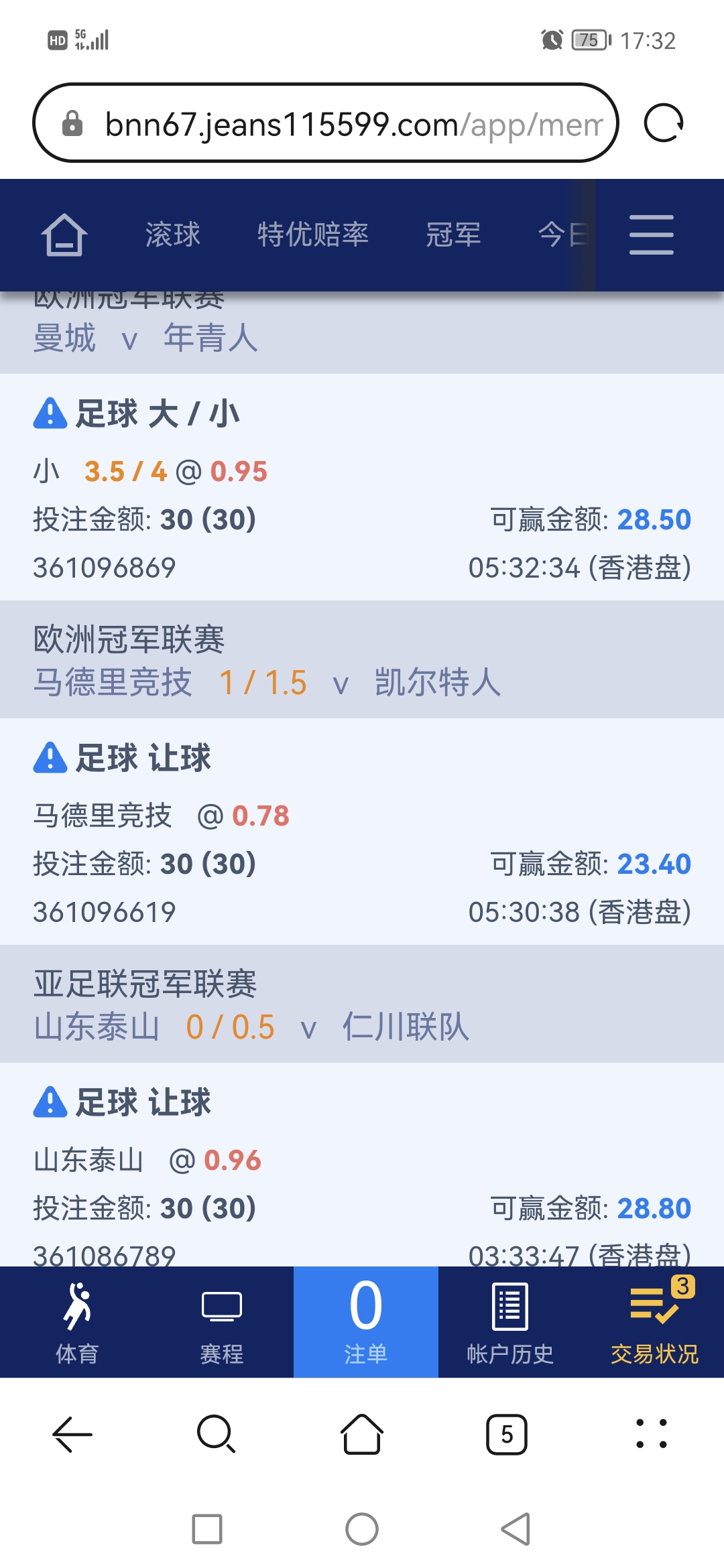
Task: Switch to the 滚球 tab
Action: pos(173,235)
